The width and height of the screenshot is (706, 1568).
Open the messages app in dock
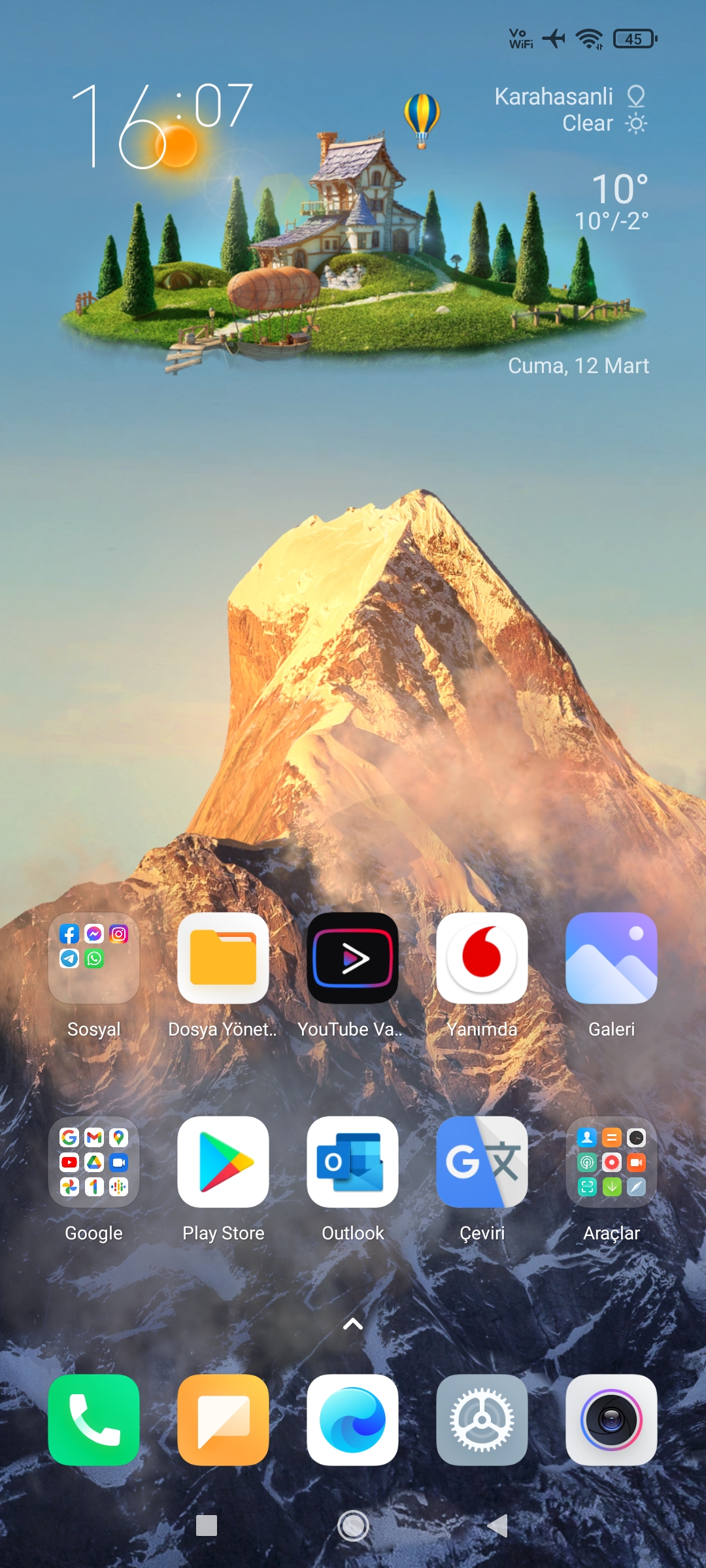tap(223, 1420)
